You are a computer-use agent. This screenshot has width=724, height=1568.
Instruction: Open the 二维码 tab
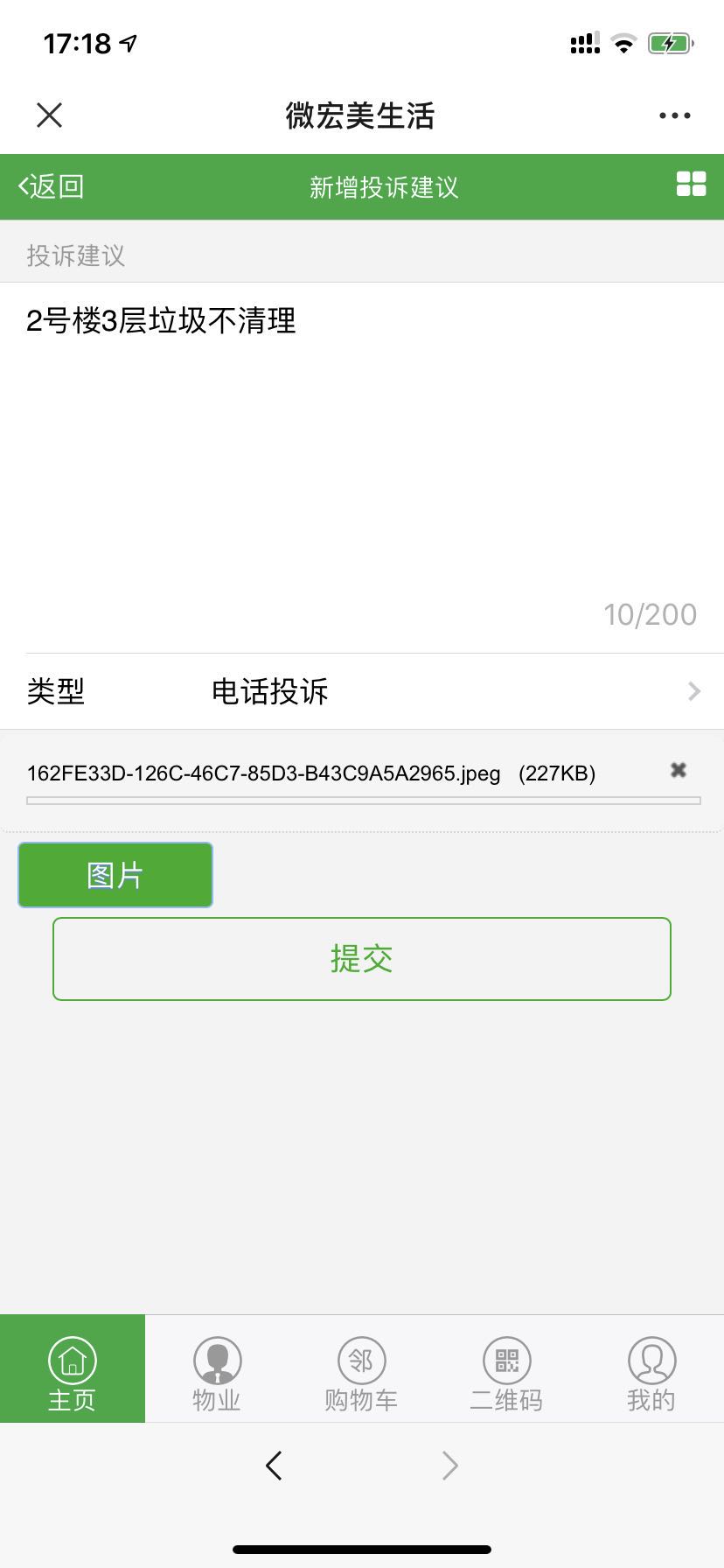pyautogui.click(x=506, y=1369)
